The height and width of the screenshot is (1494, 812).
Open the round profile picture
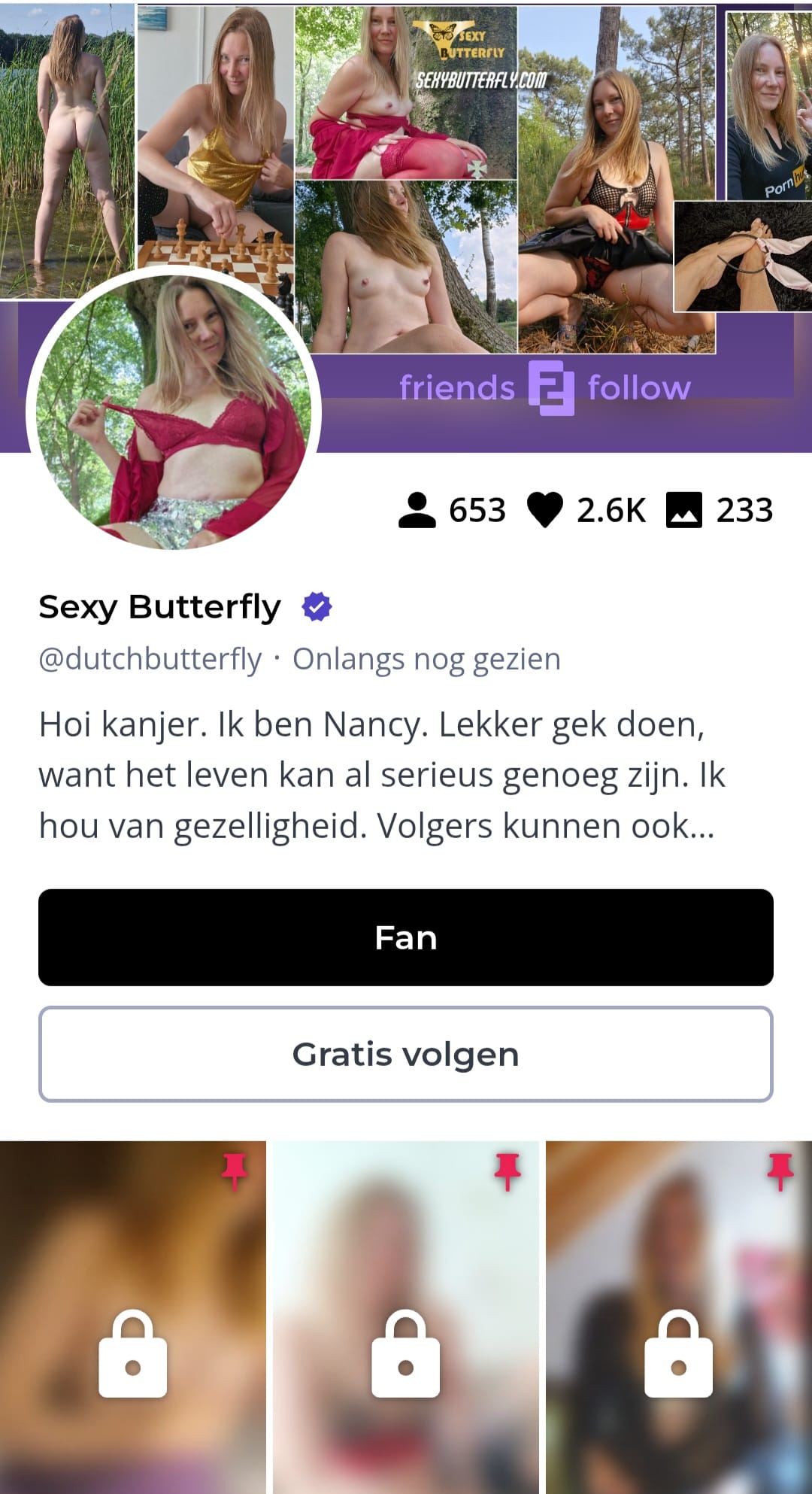[174, 412]
